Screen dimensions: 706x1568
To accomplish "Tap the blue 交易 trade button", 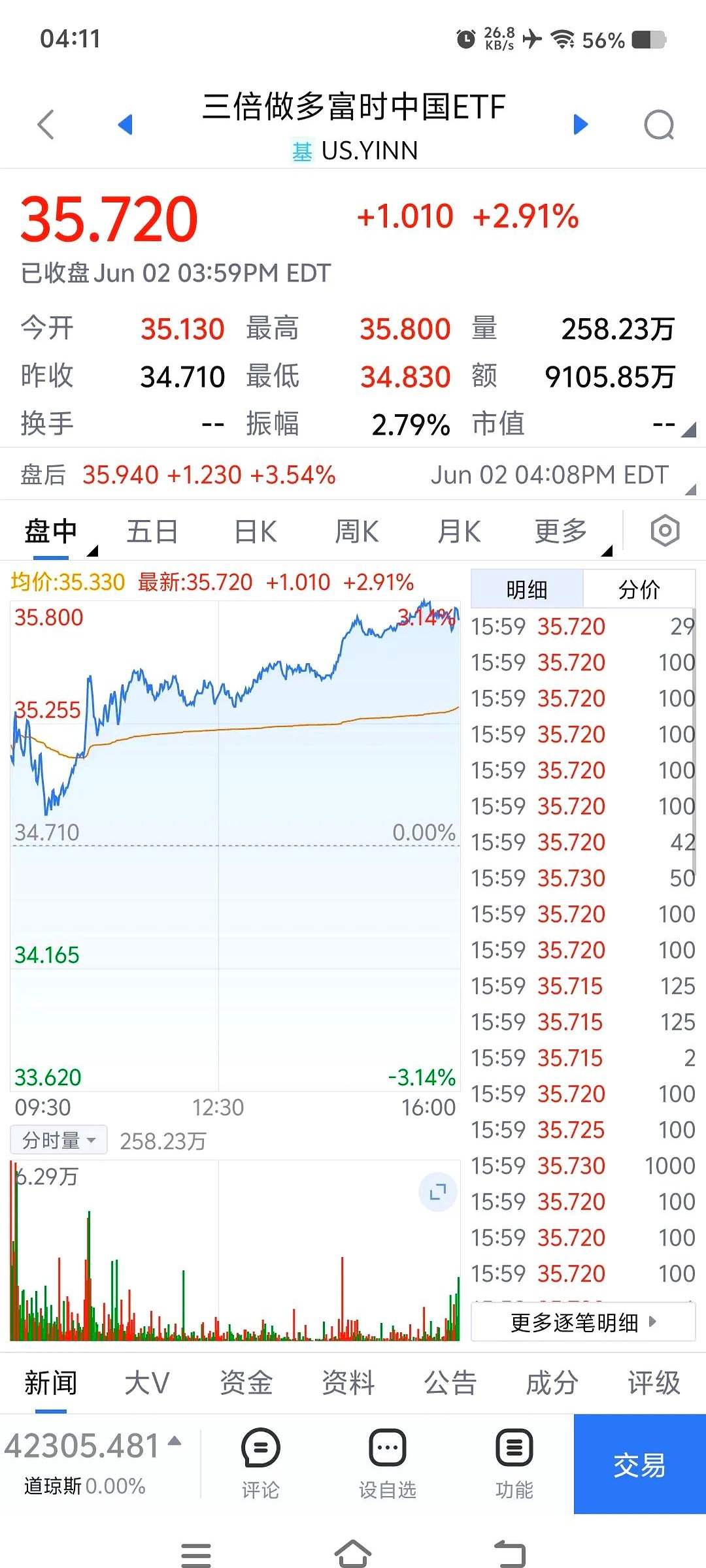I will point(639,1467).
